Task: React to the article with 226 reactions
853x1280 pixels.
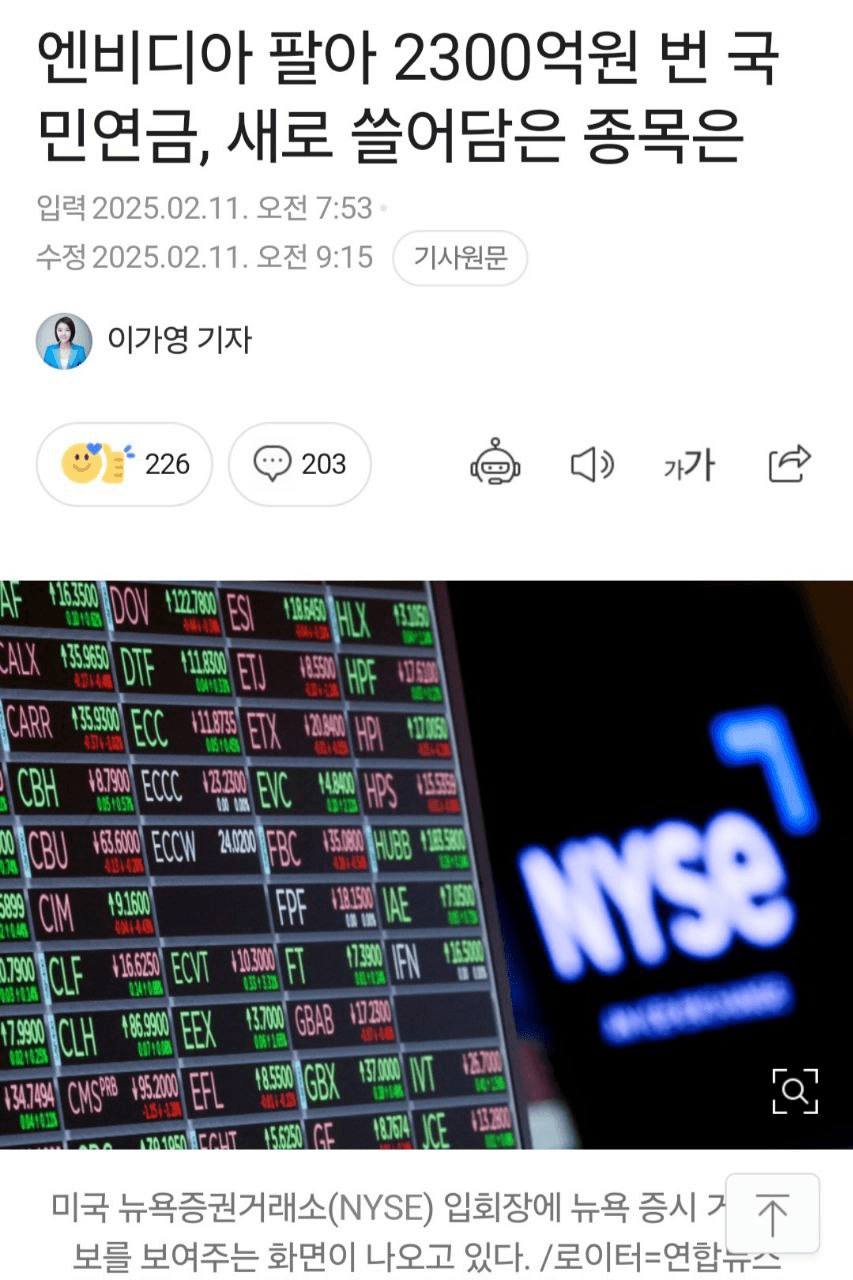Action: 125,464
